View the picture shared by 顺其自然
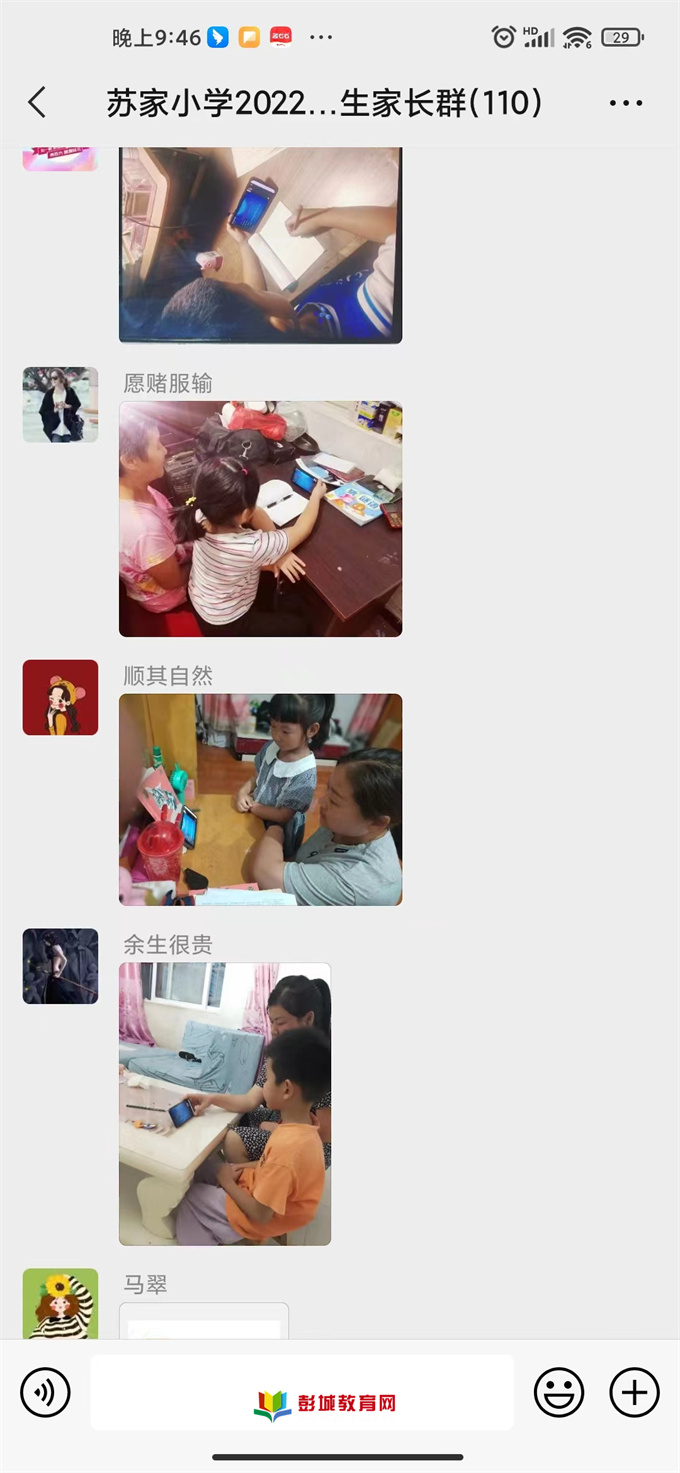 [260, 799]
